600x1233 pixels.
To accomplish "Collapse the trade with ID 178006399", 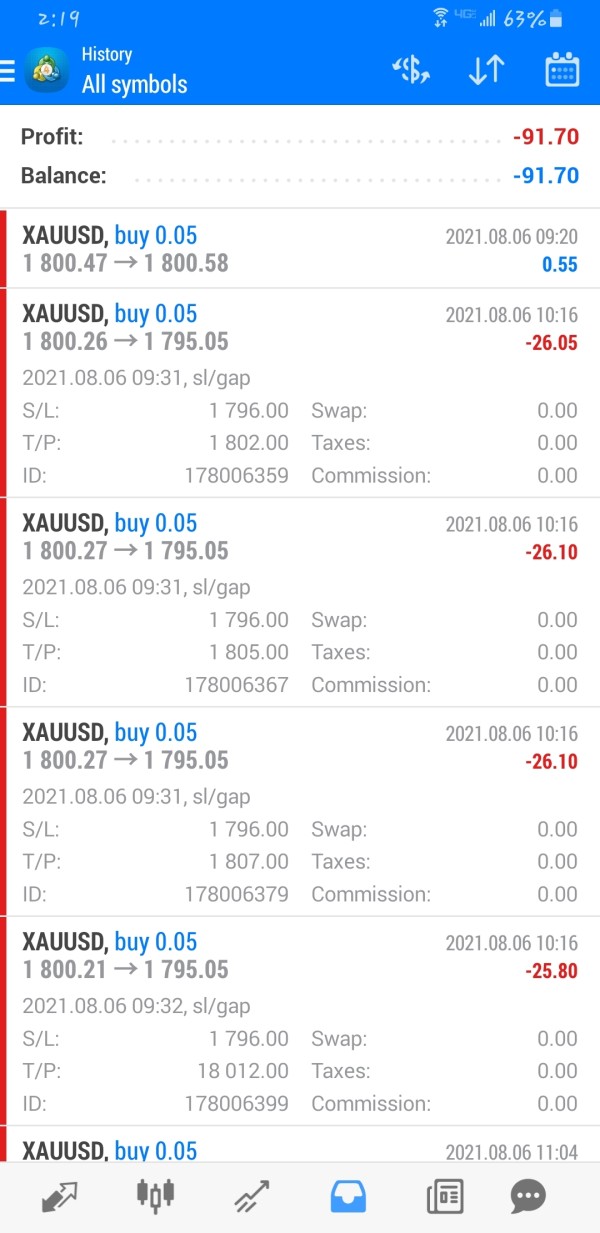I will pos(300,1021).
